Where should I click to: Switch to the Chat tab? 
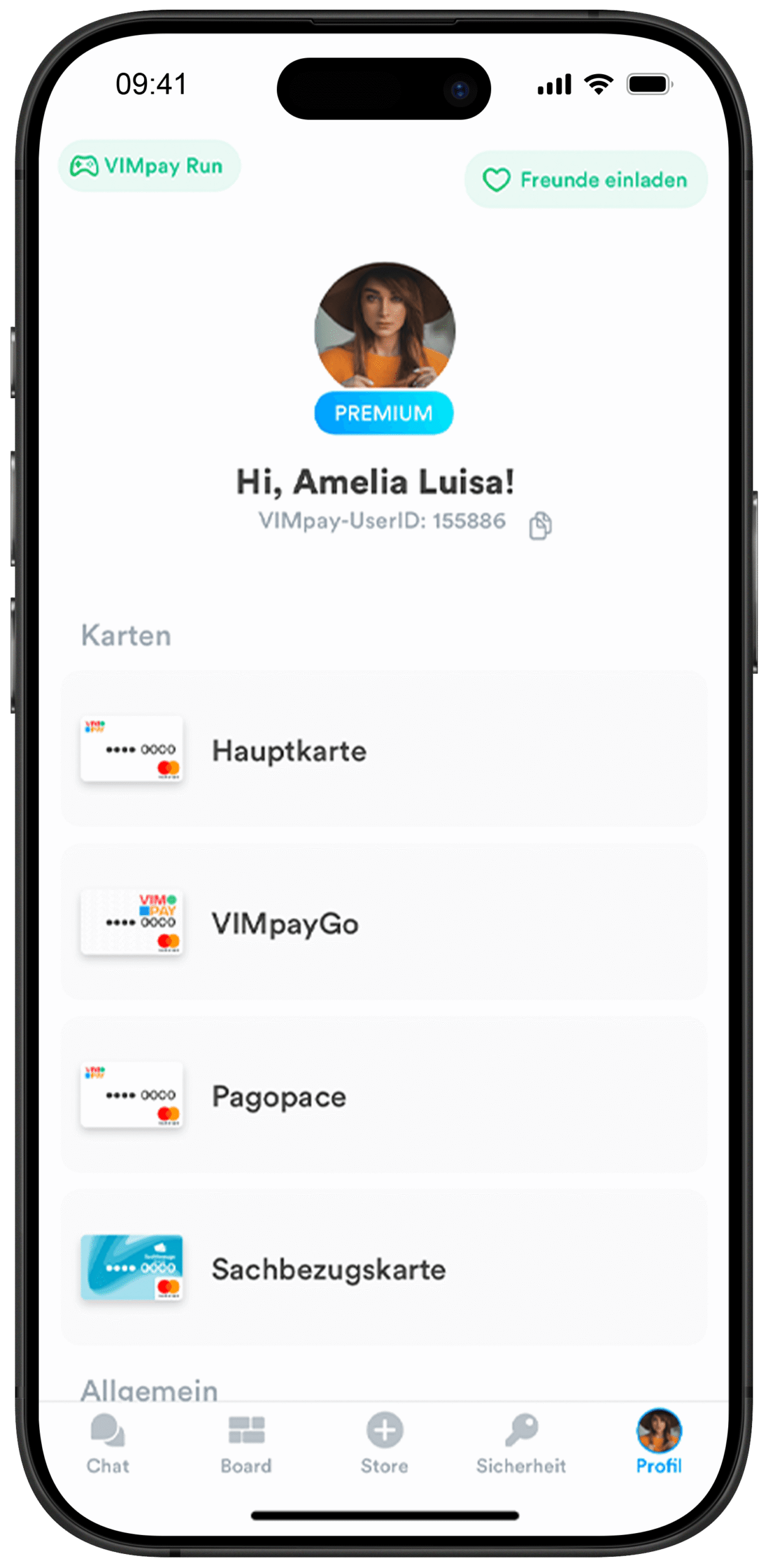(x=108, y=1444)
